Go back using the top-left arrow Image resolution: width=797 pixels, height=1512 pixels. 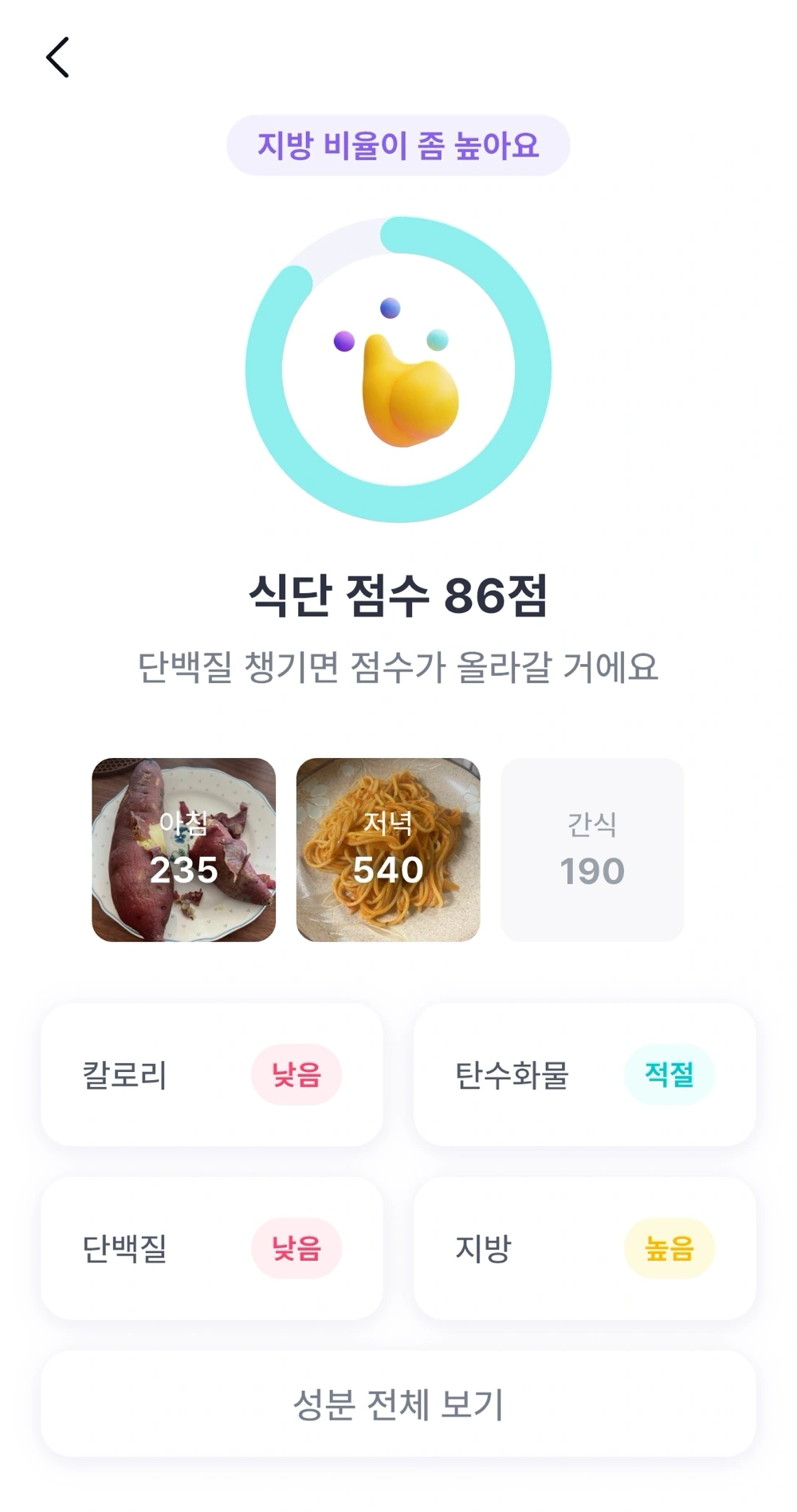tap(57, 57)
